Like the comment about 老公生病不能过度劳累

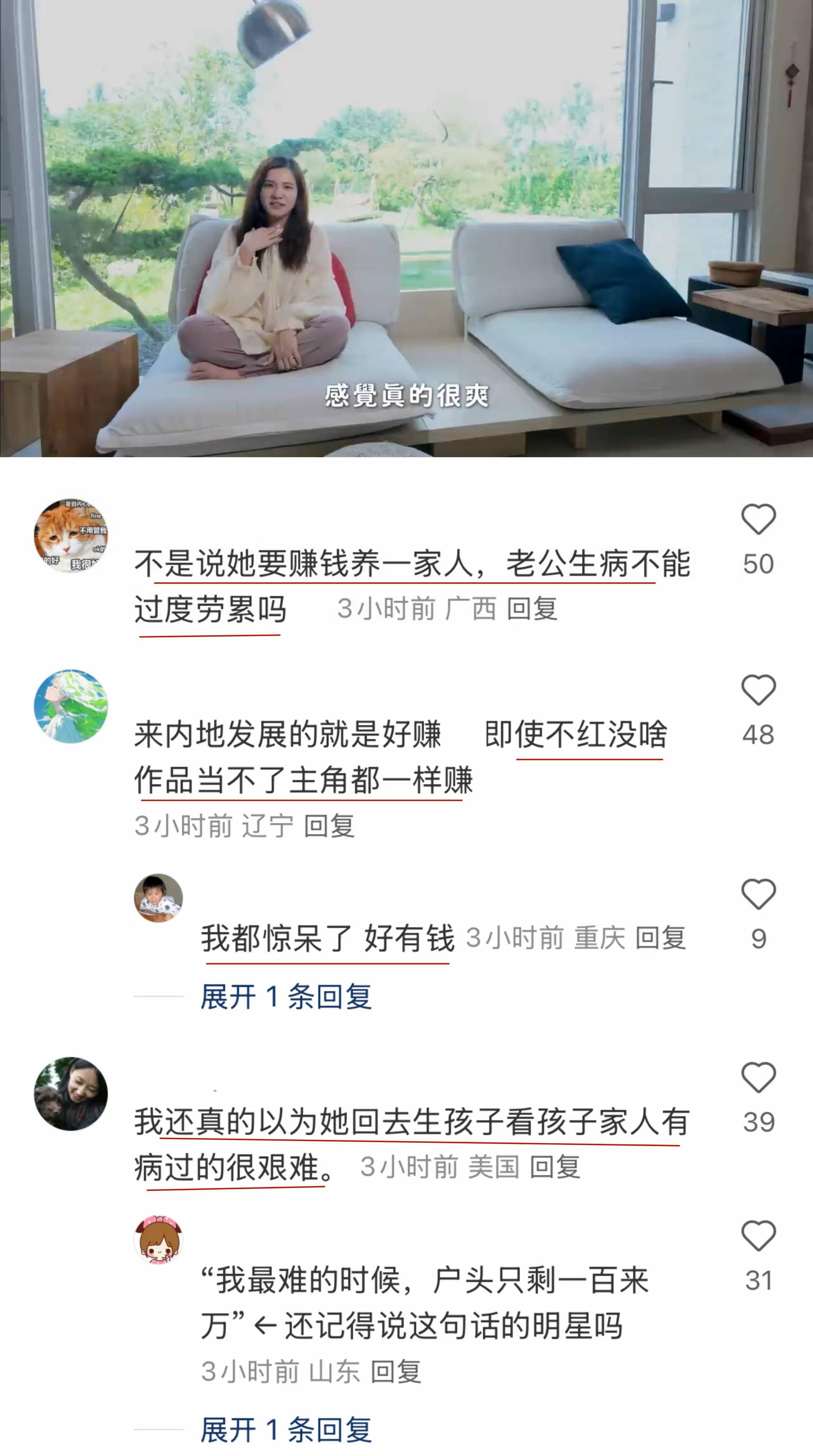(x=758, y=519)
